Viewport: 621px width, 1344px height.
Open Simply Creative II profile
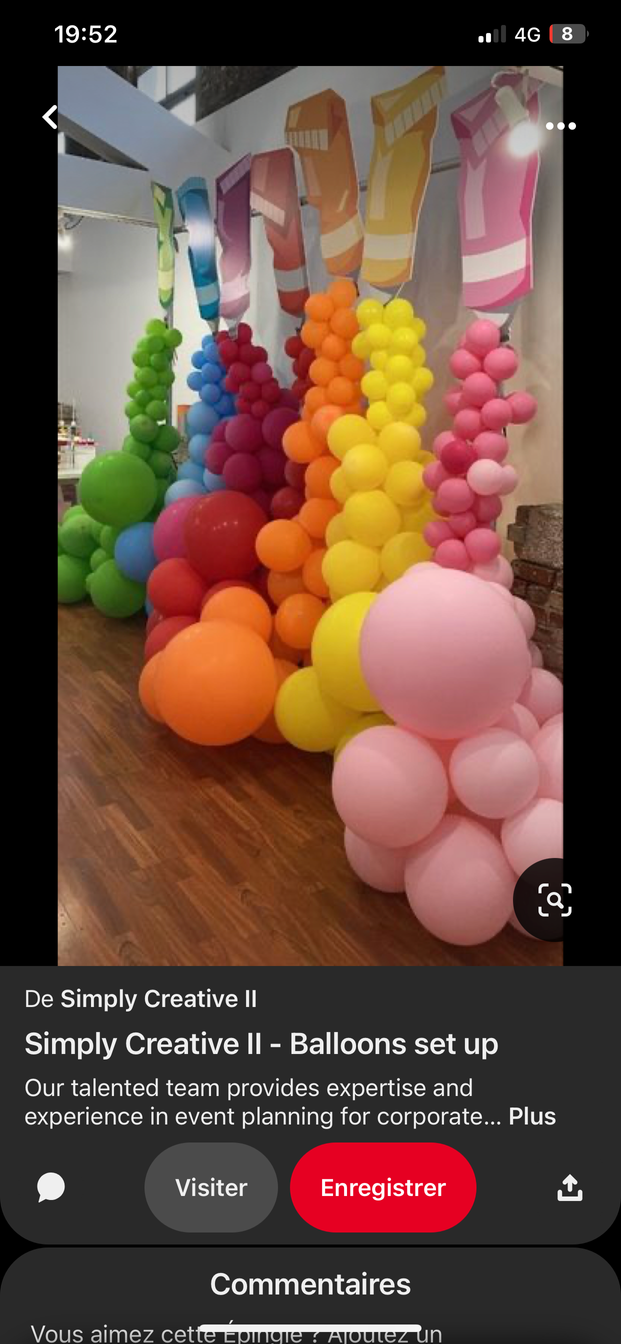pos(158,998)
